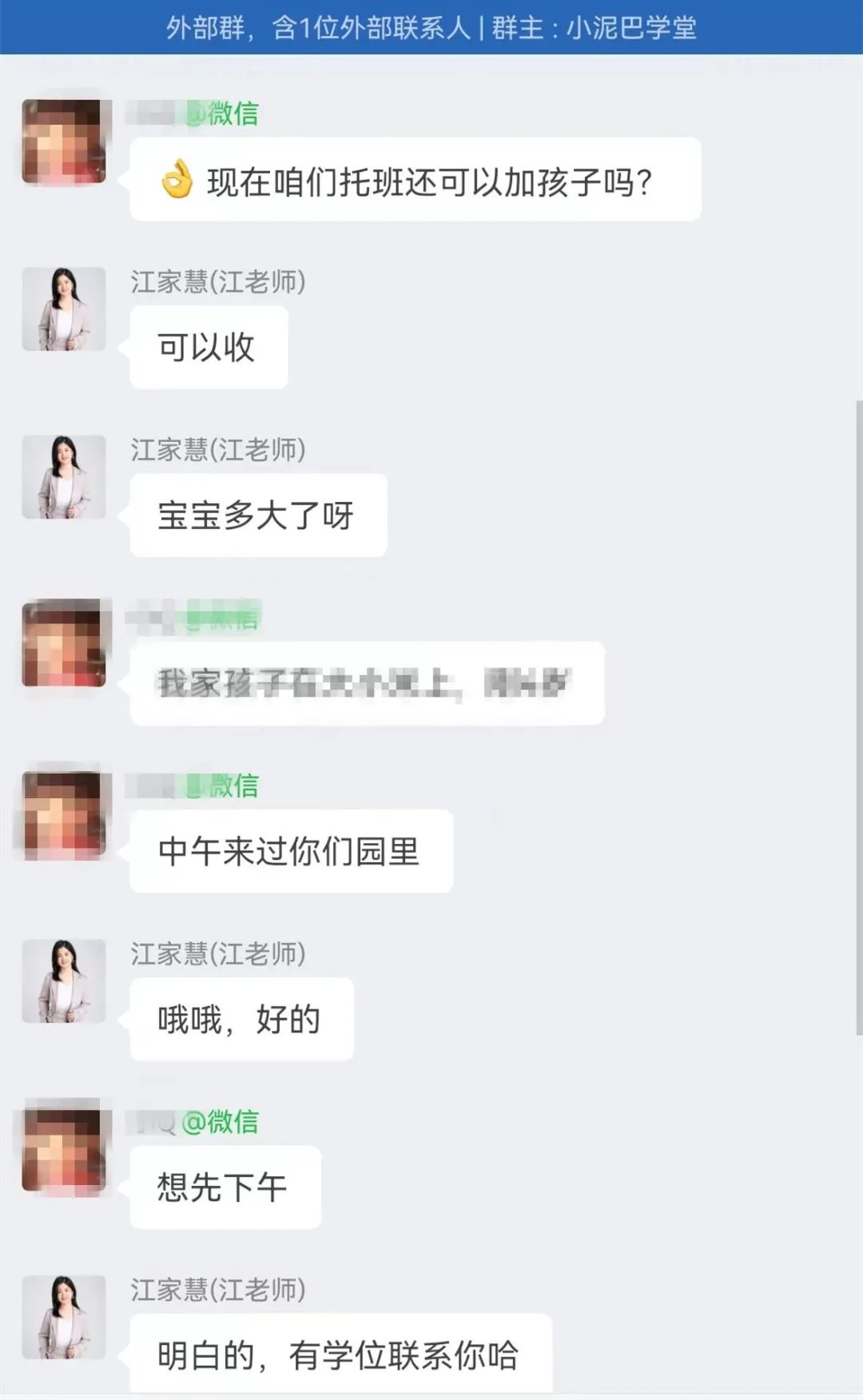This screenshot has height=1400, width=863.
Task: Click 江家慧's avatar beside 可以收
Action: (64, 310)
